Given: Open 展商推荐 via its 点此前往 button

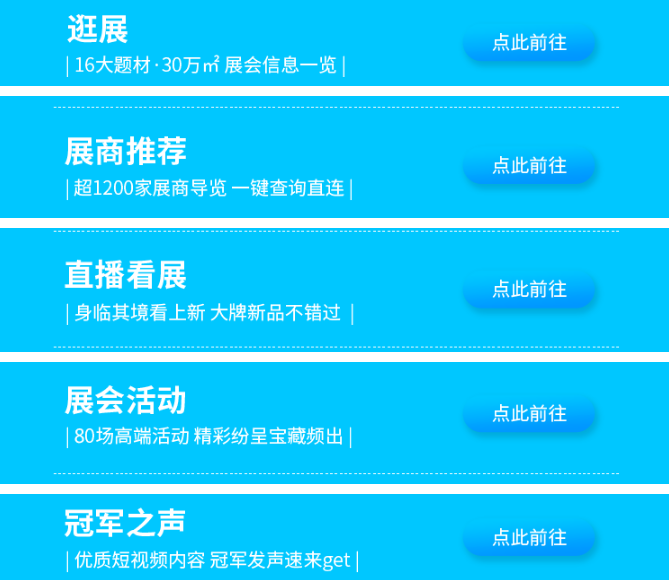Looking at the screenshot, I should [x=529, y=166].
